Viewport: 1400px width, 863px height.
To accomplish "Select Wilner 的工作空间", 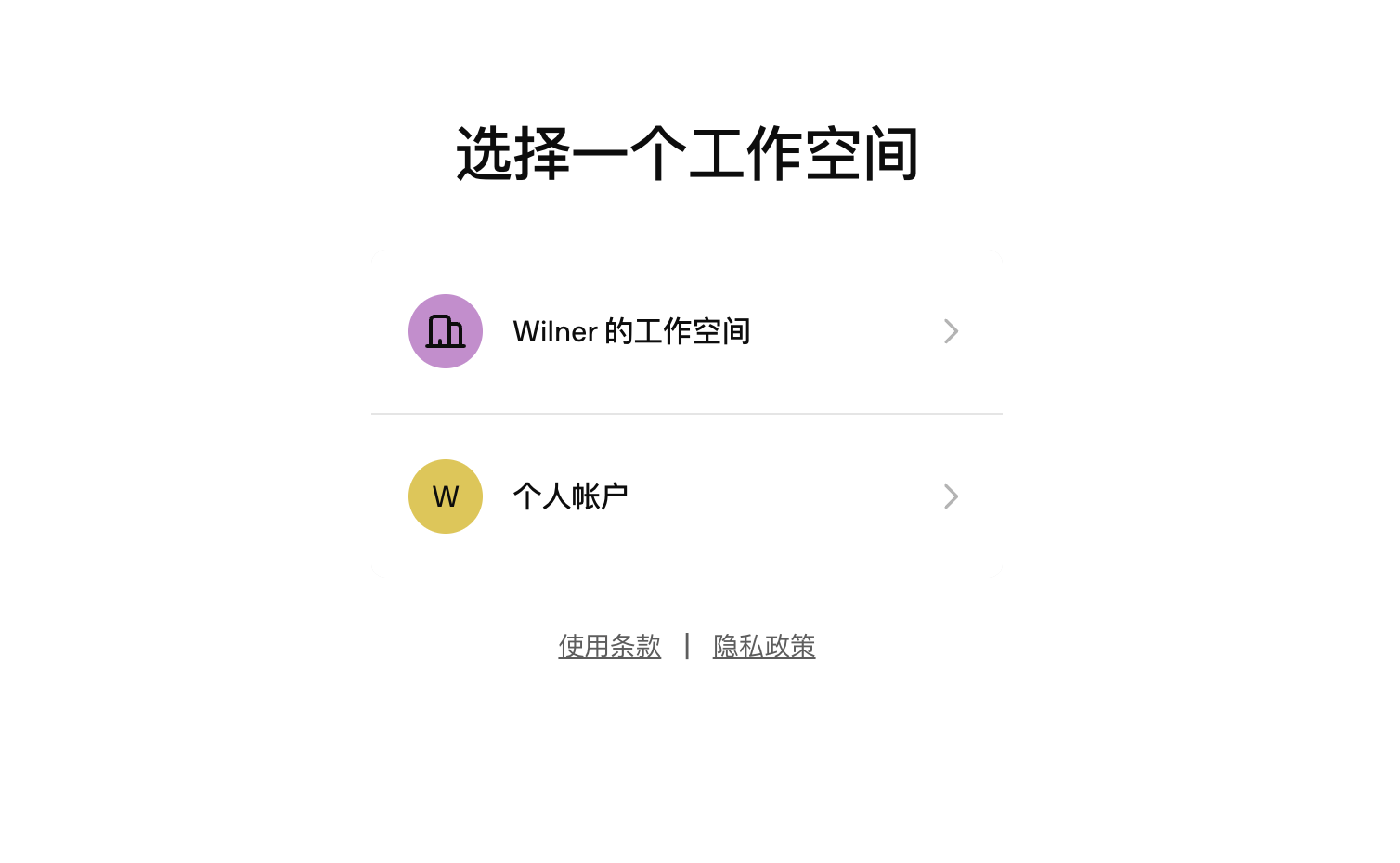I will pos(687,331).
